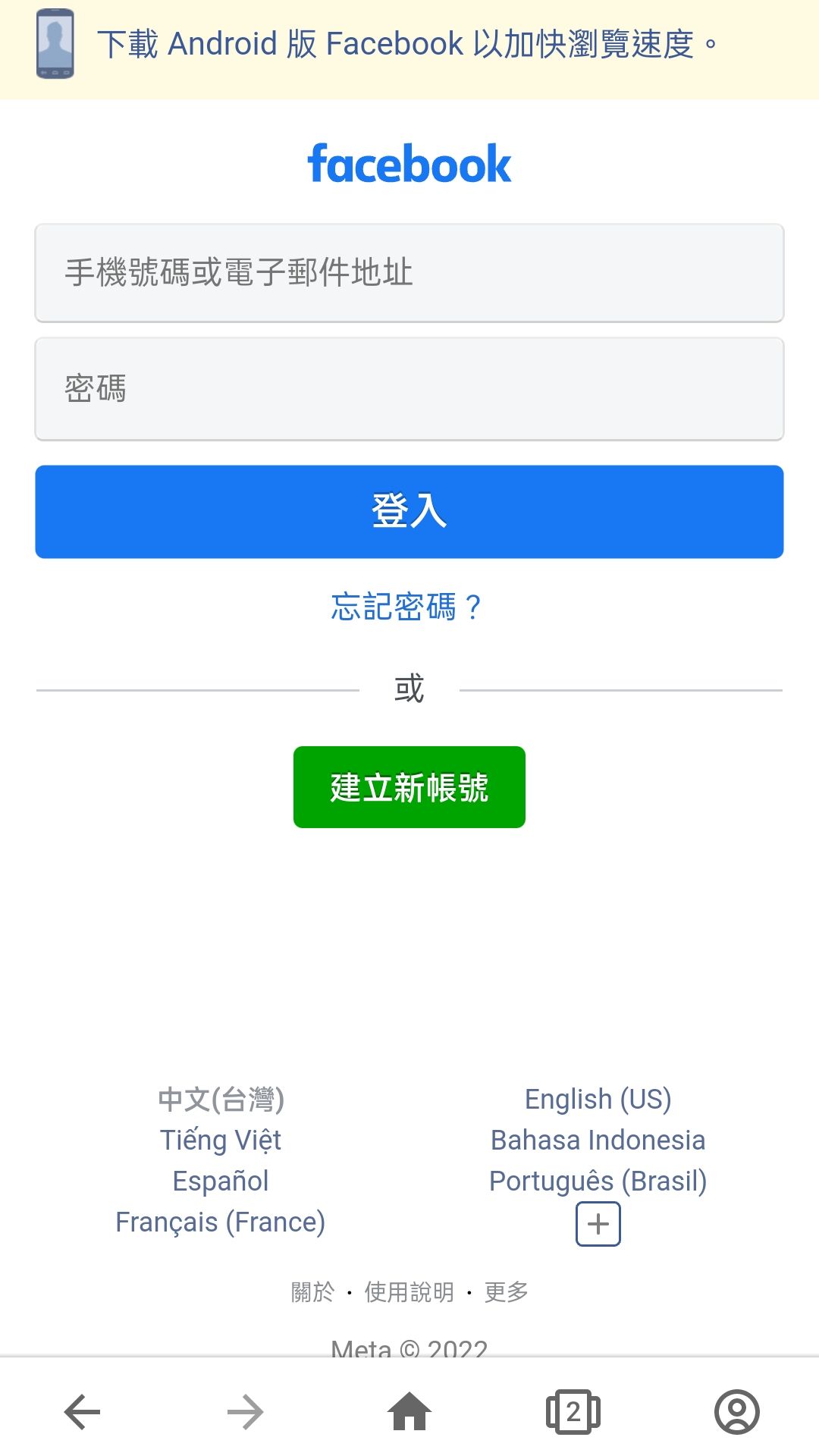This screenshot has height=1456, width=819.
Task: Open the browser account profile icon
Action: 737,1412
